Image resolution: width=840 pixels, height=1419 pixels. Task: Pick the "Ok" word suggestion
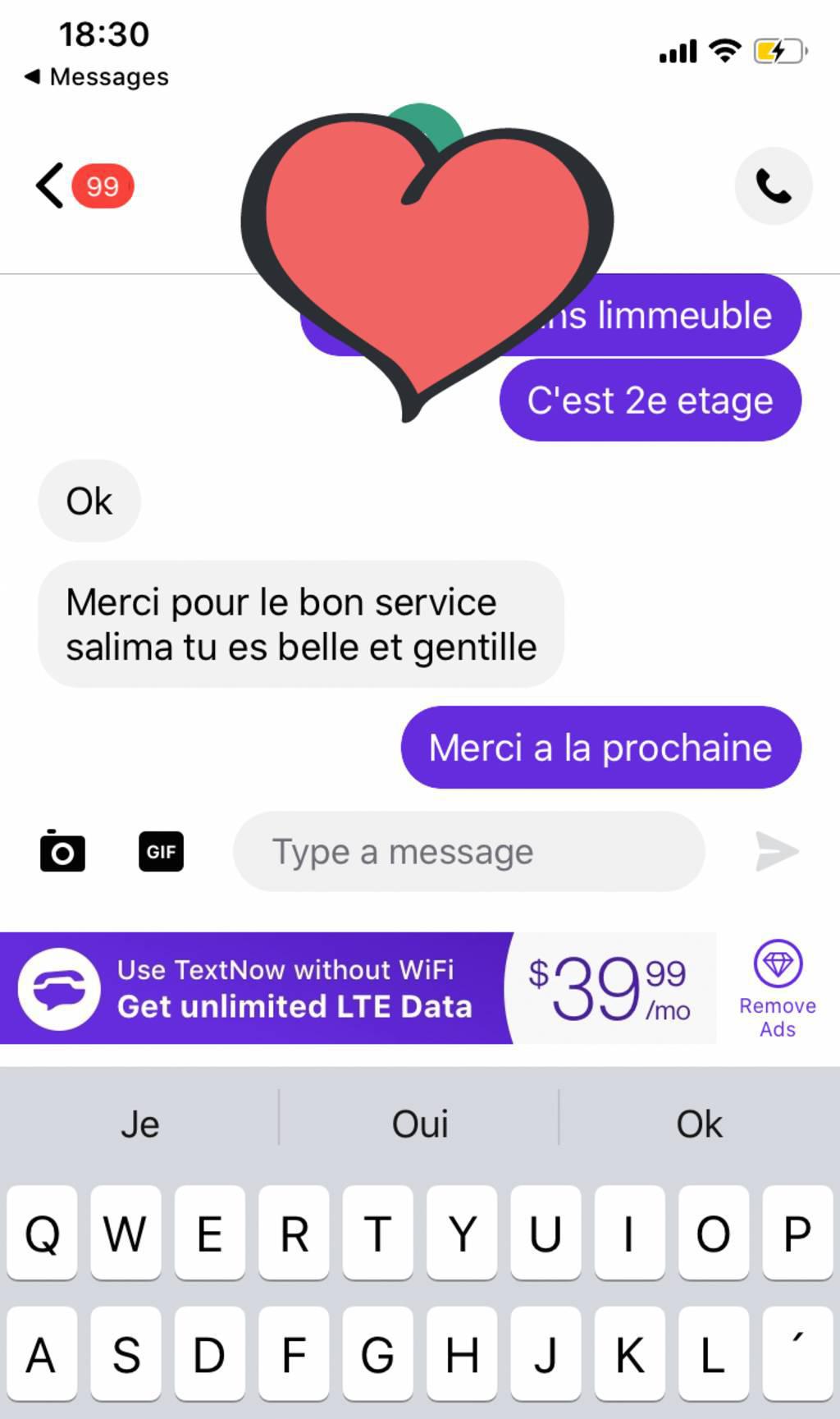click(699, 1124)
